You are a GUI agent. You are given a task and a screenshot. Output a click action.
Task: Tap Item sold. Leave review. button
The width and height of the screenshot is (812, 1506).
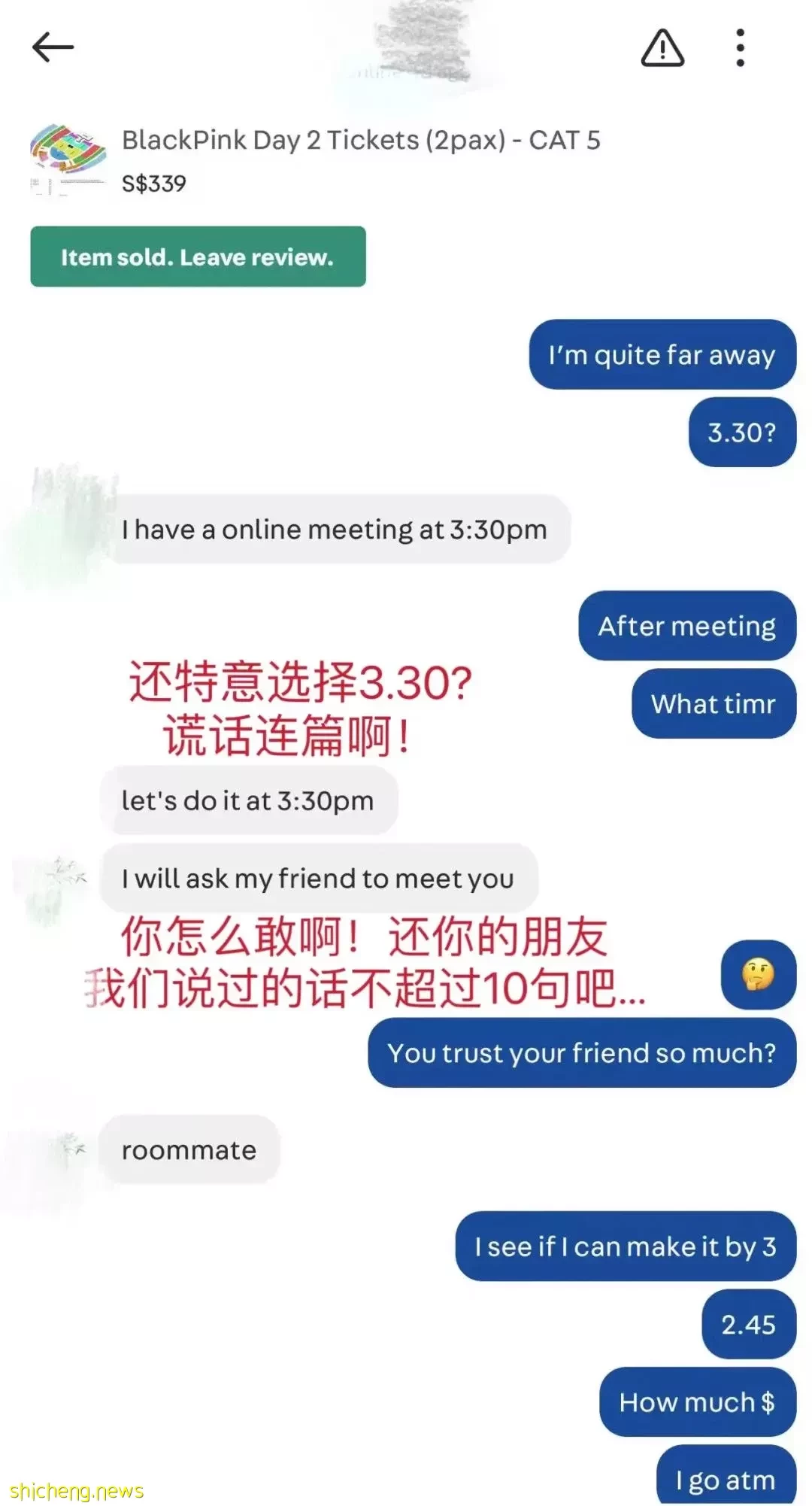(198, 257)
